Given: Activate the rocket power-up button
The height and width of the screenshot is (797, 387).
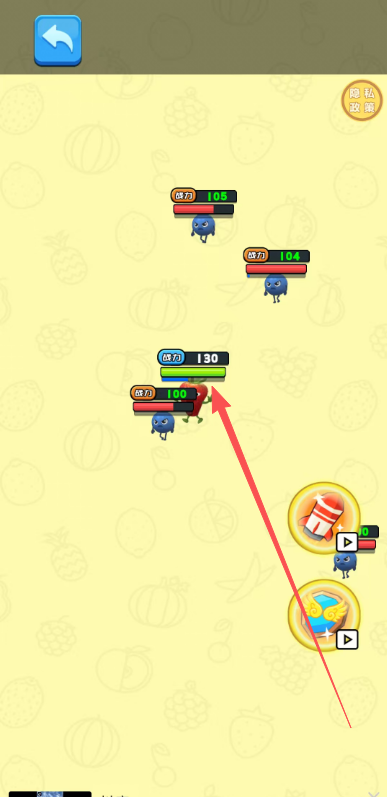Looking at the screenshot, I should (x=324, y=518).
